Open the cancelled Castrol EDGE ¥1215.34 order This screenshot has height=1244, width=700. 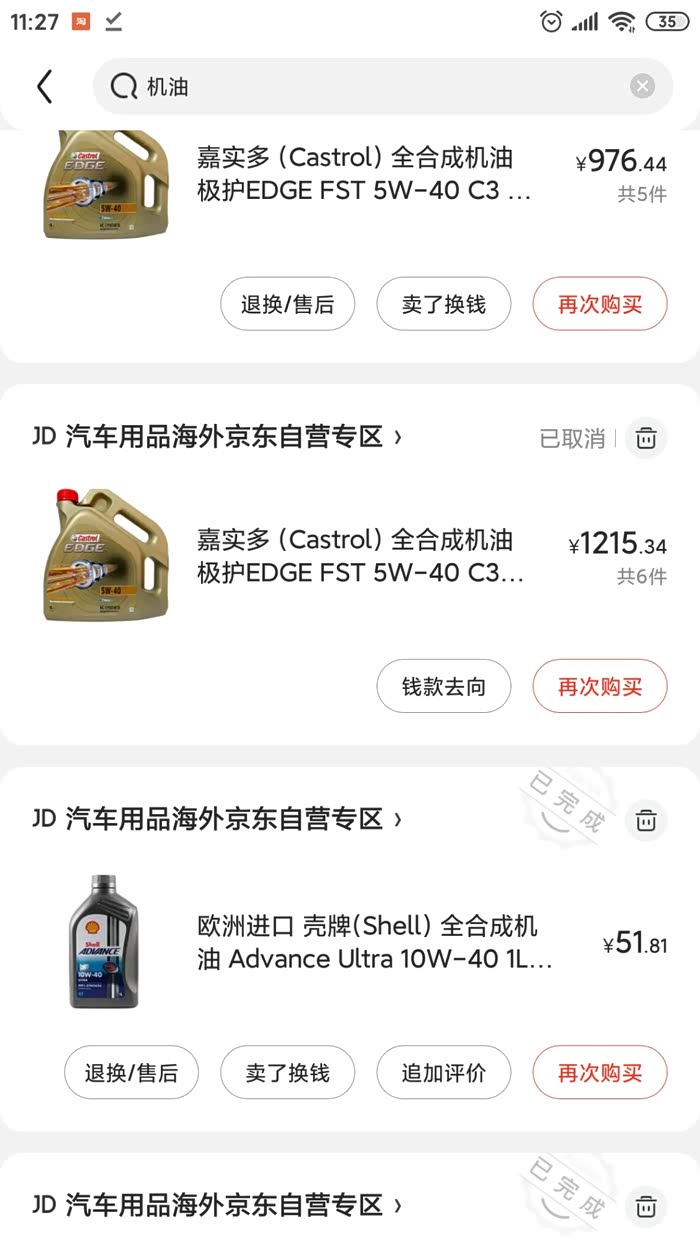click(360, 557)
